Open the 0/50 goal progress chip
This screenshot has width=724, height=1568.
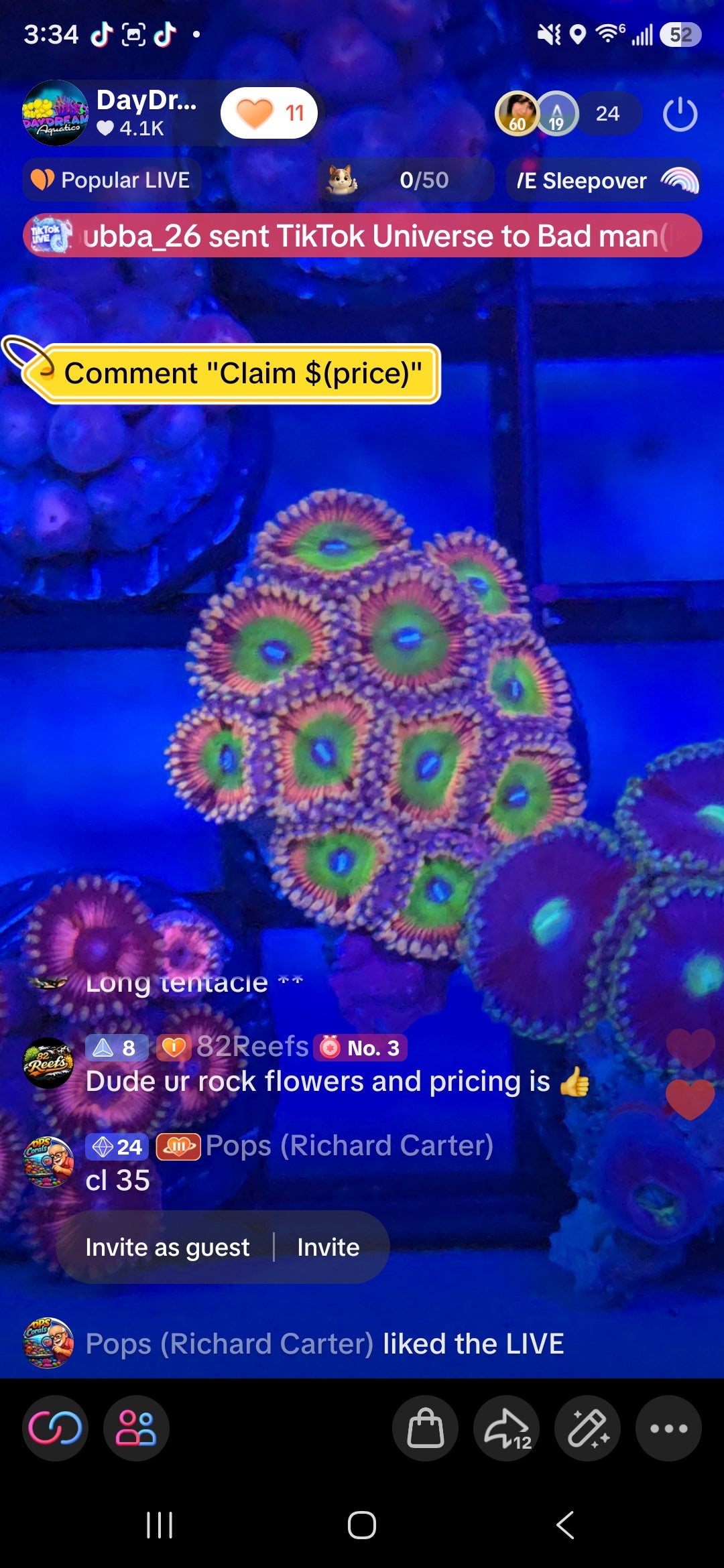(x=406, y=180)
